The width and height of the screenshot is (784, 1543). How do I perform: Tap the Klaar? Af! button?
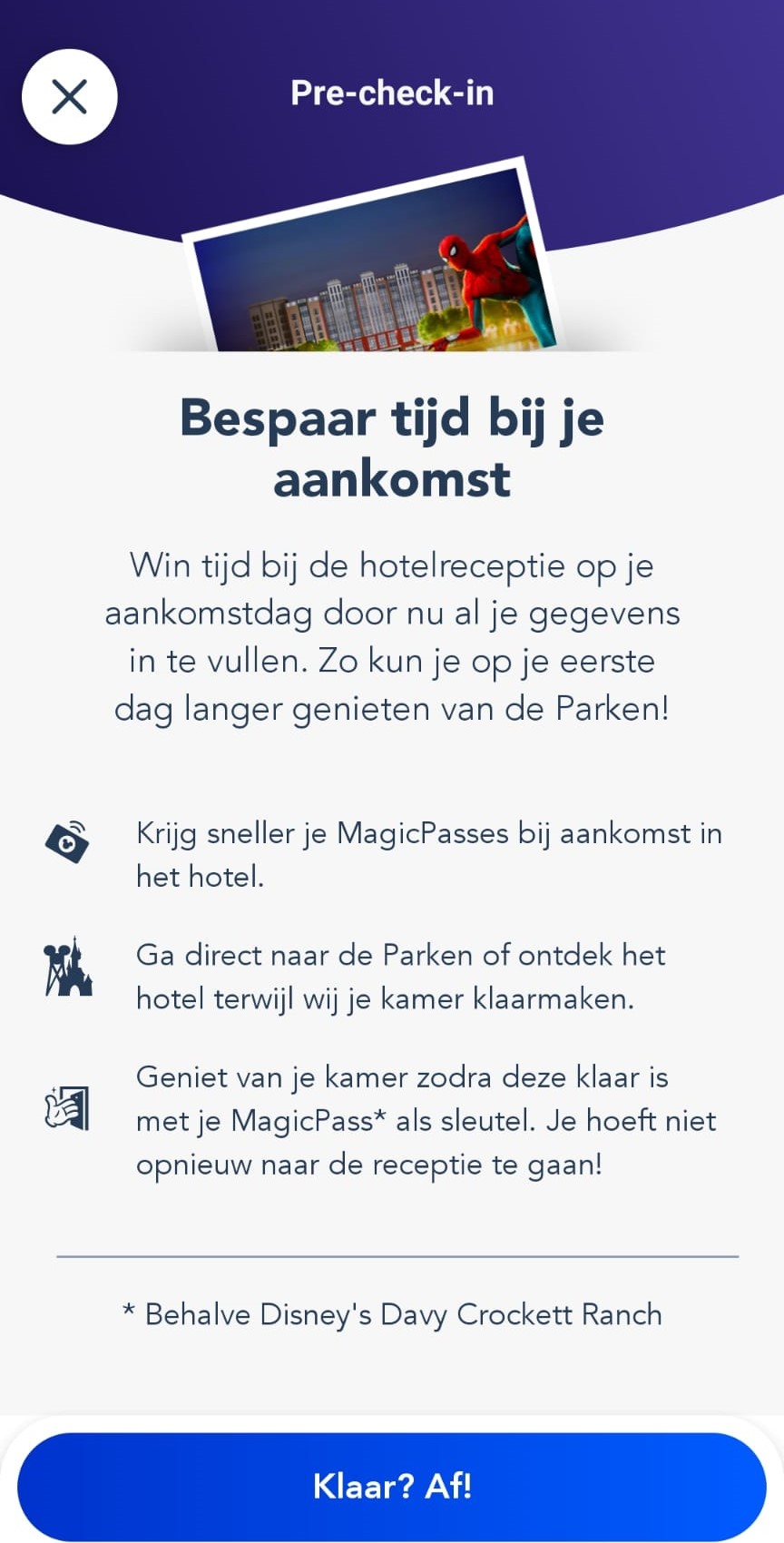pyautogui.click(x=392, y=1486)
